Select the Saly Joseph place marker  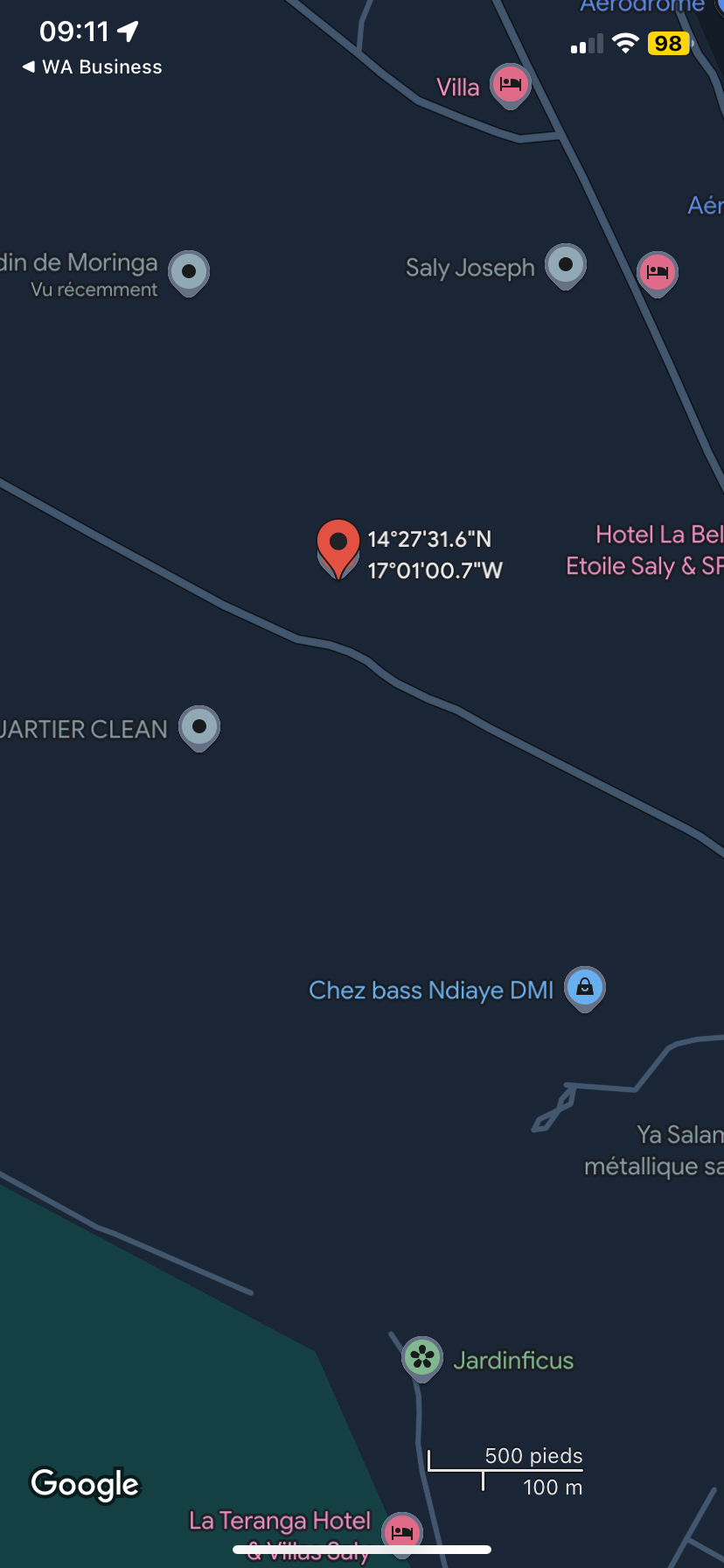coord(566,265)
